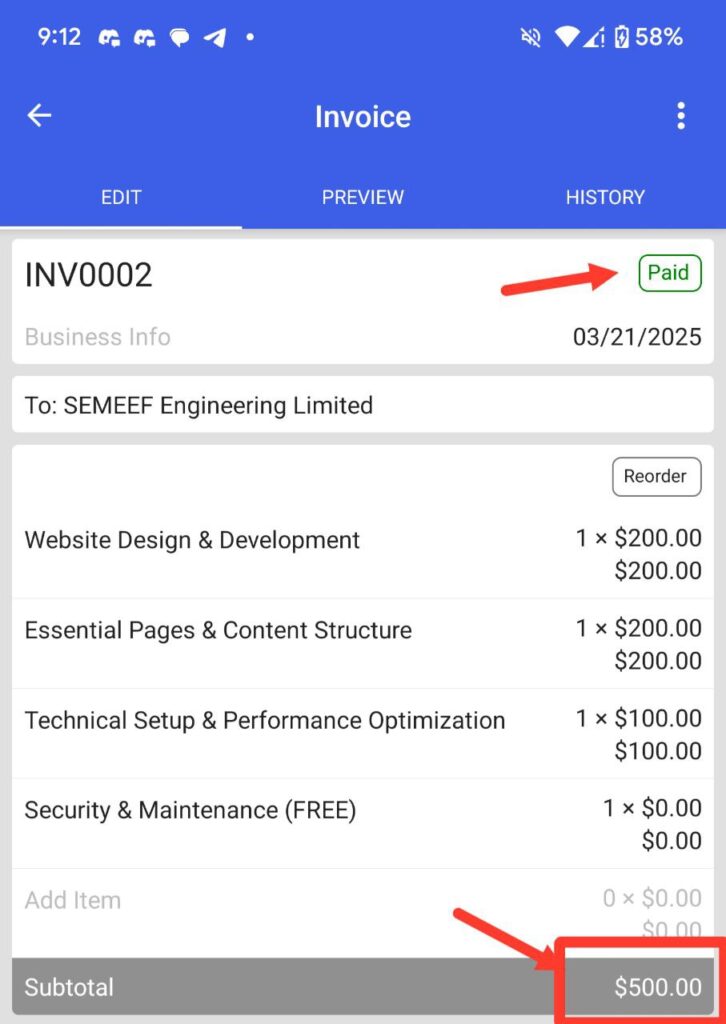
Task: Tap the Reorder button
Action: click(x=655, y=476)
